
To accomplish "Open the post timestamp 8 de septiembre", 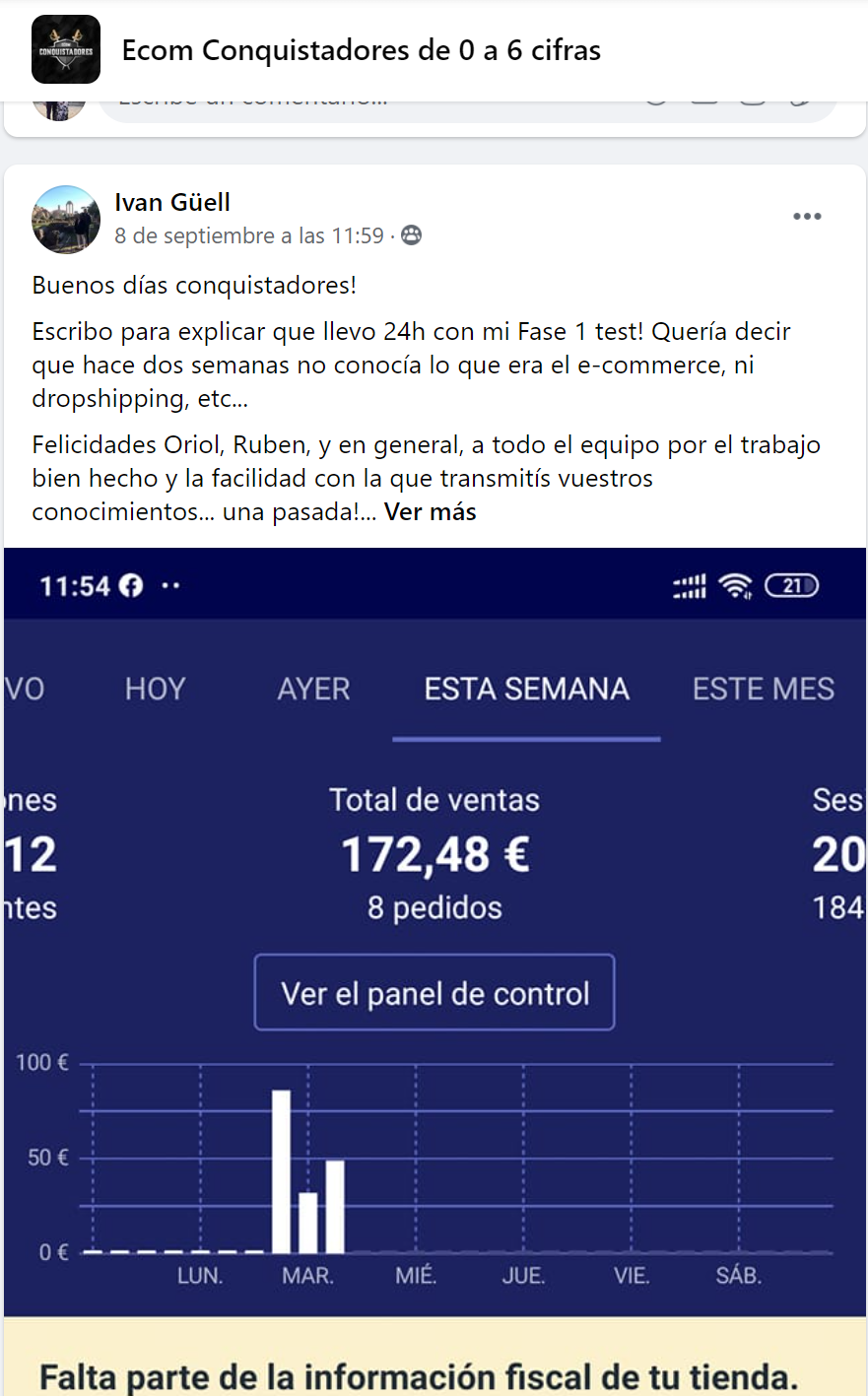I will pos(249,235).
